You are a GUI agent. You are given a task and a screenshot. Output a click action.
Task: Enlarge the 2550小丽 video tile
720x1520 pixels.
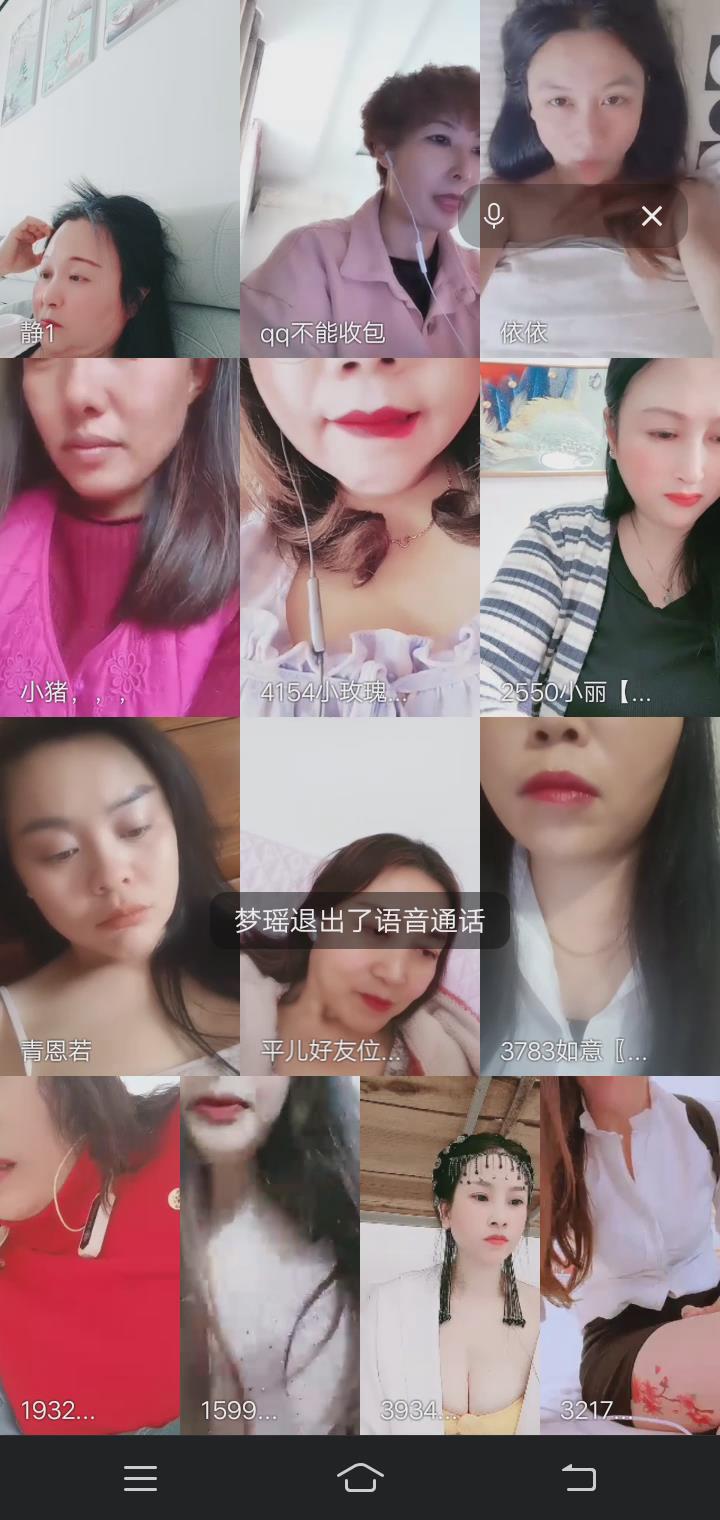coord(600,537)
